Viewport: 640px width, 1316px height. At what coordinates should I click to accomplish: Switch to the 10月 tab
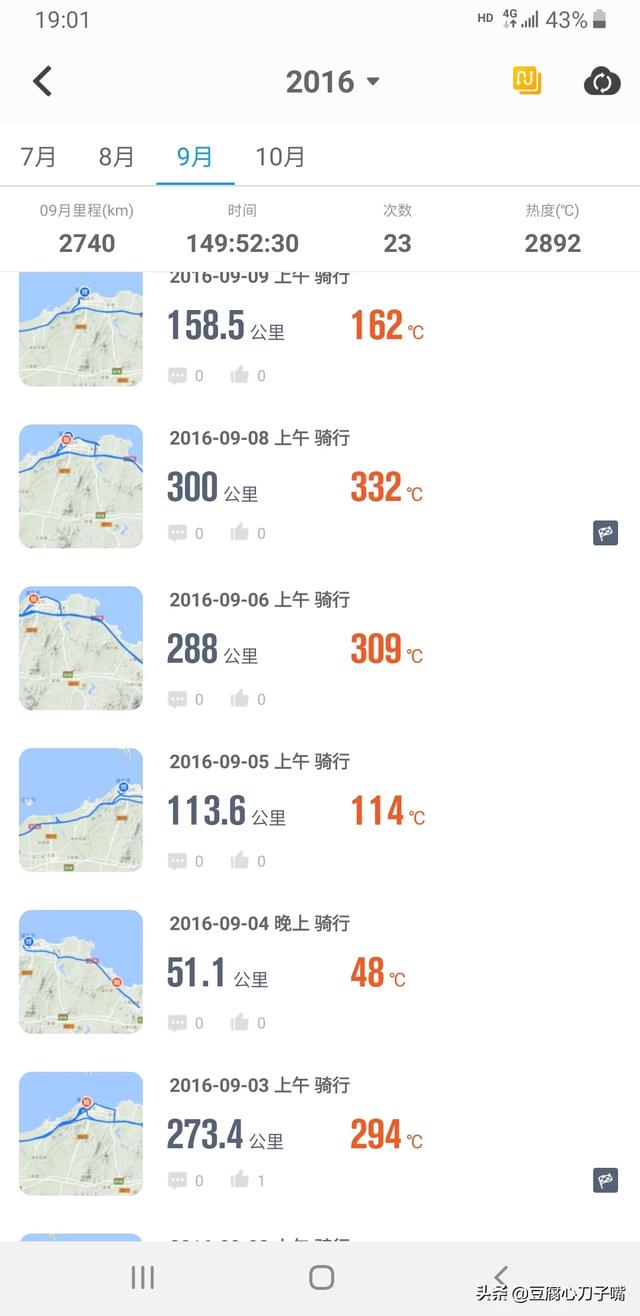pos(280,156)
